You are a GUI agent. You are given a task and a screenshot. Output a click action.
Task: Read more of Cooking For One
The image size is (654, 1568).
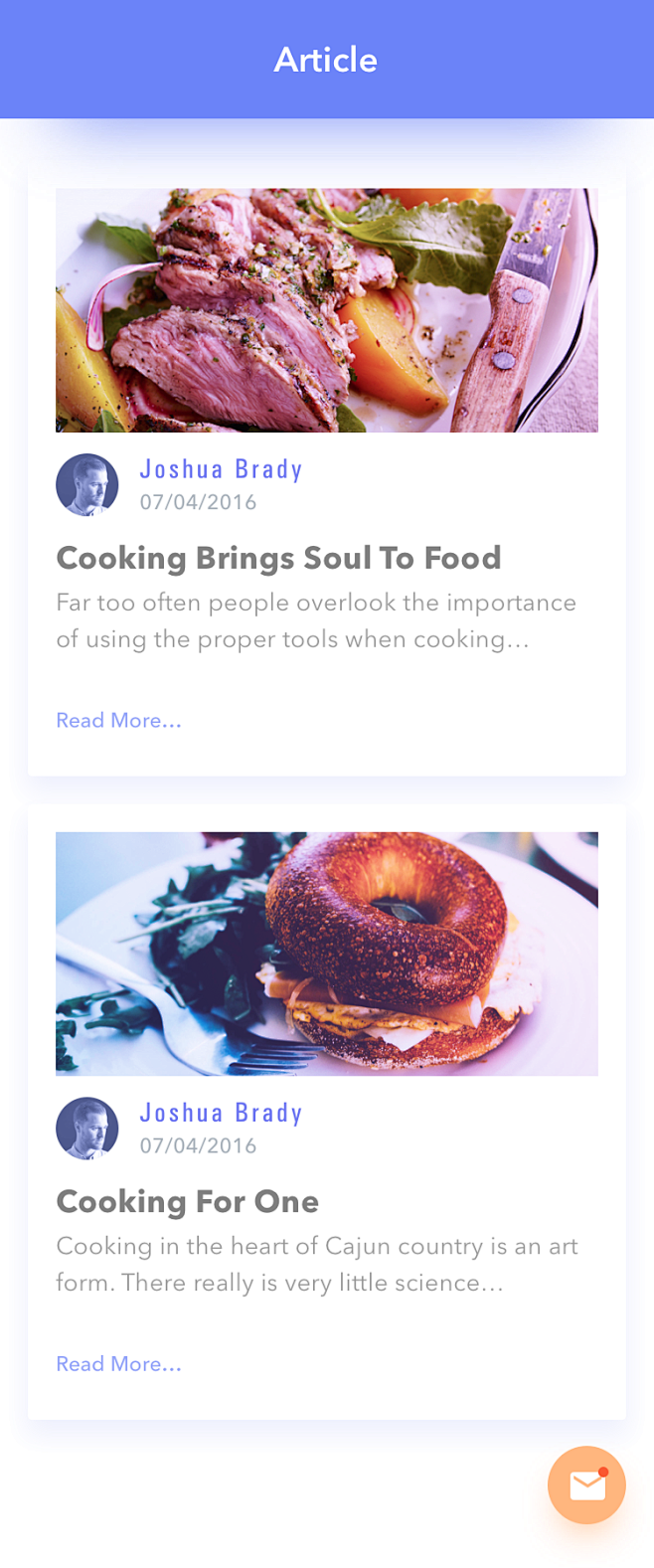point(118,1363)
